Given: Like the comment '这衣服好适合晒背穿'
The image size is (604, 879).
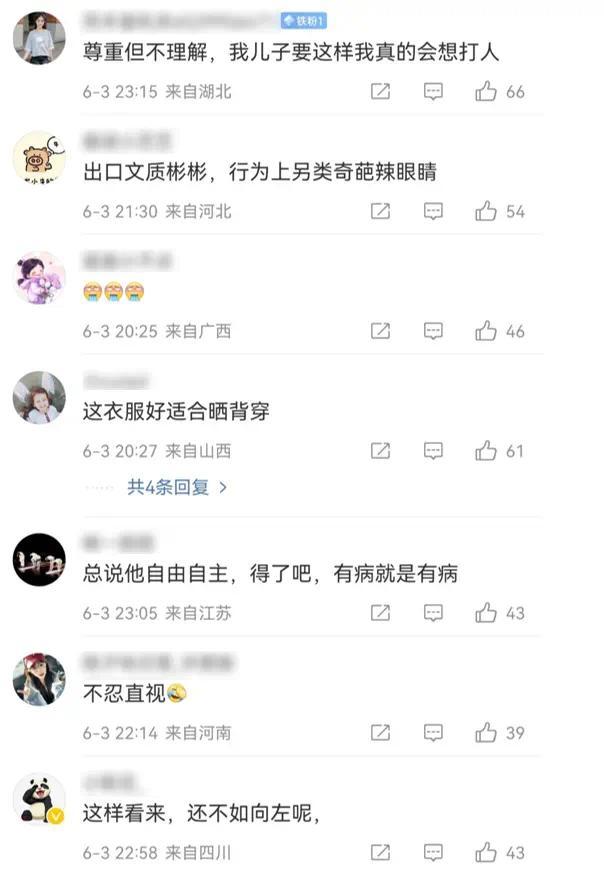Looking at the screenshot, I should click(x=487, y=451).
